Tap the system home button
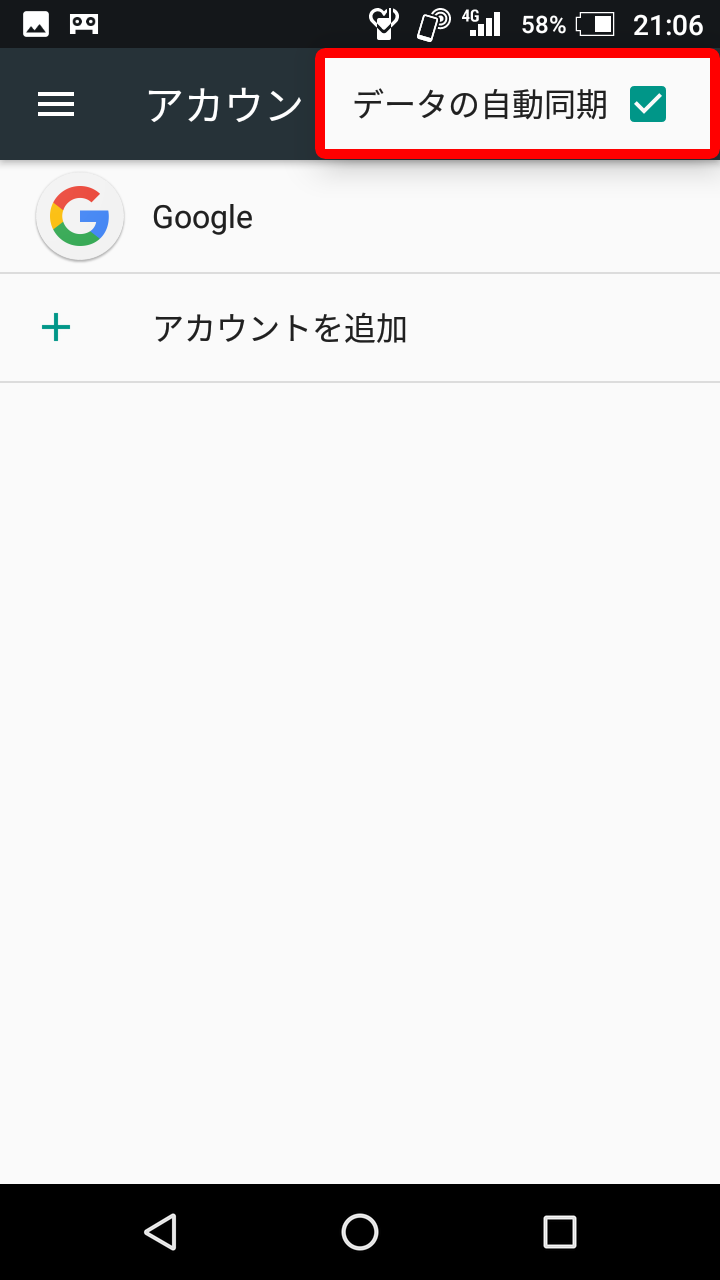This screenshot has width=720, height=1280. click(360, 1232)
